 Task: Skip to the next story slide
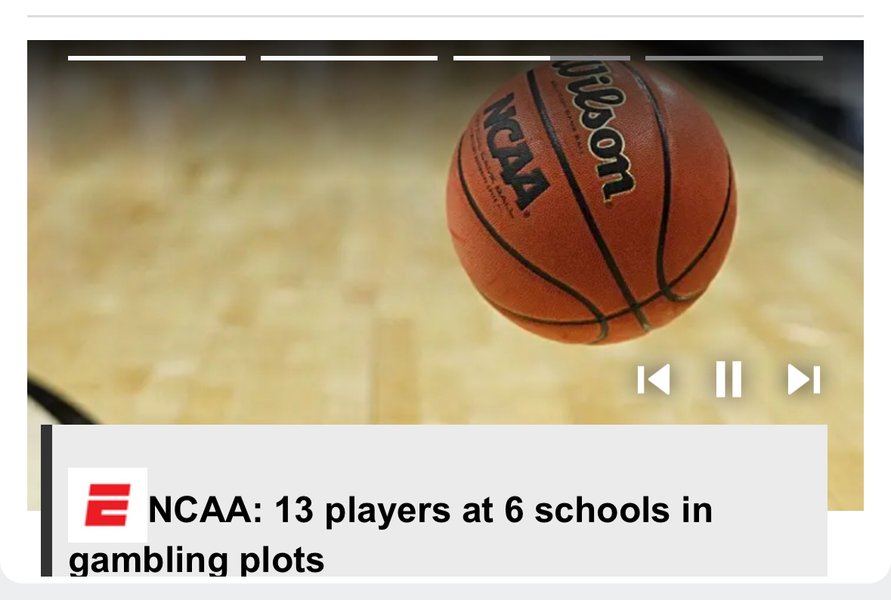[x=803, y=379]
